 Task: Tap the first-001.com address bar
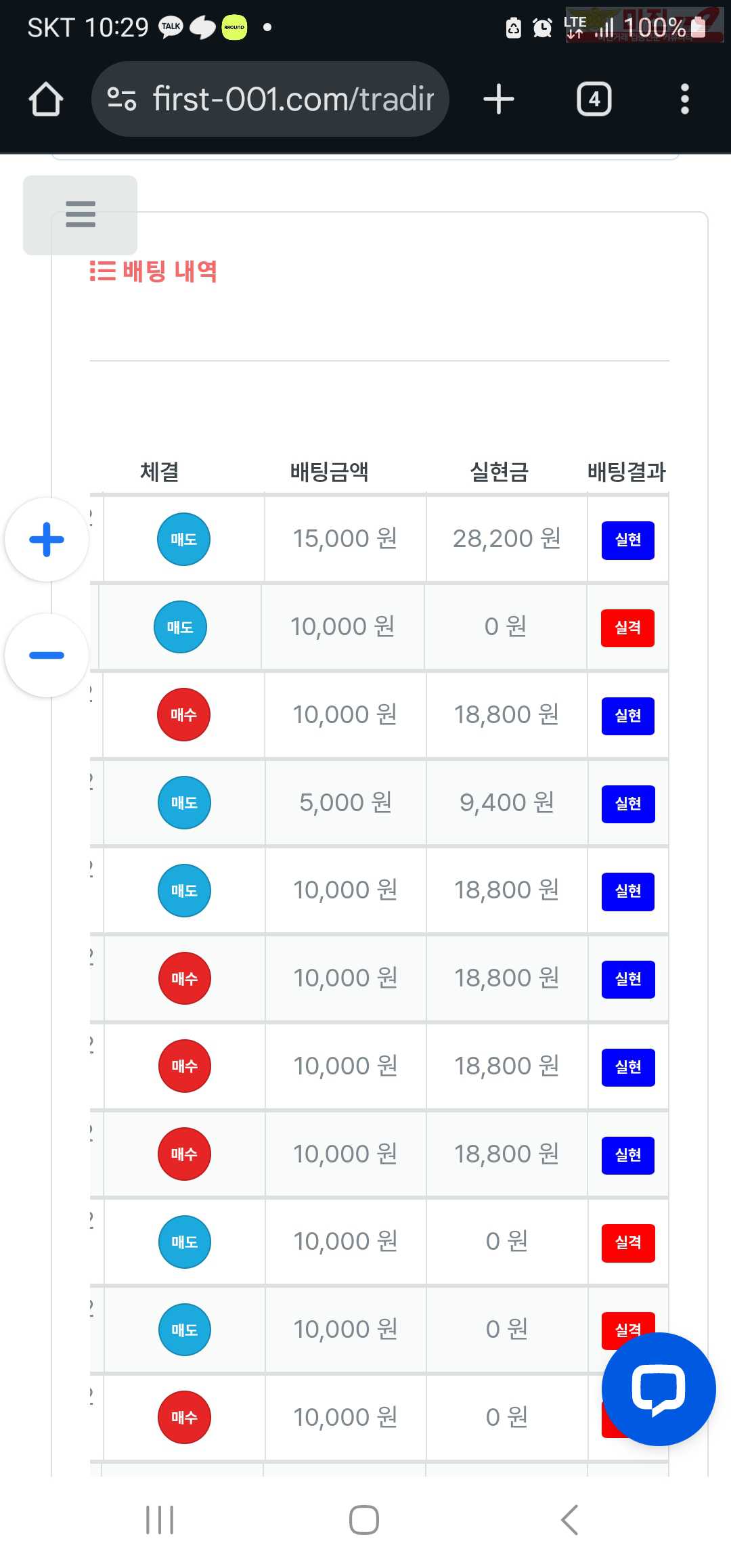pos(270,99)
